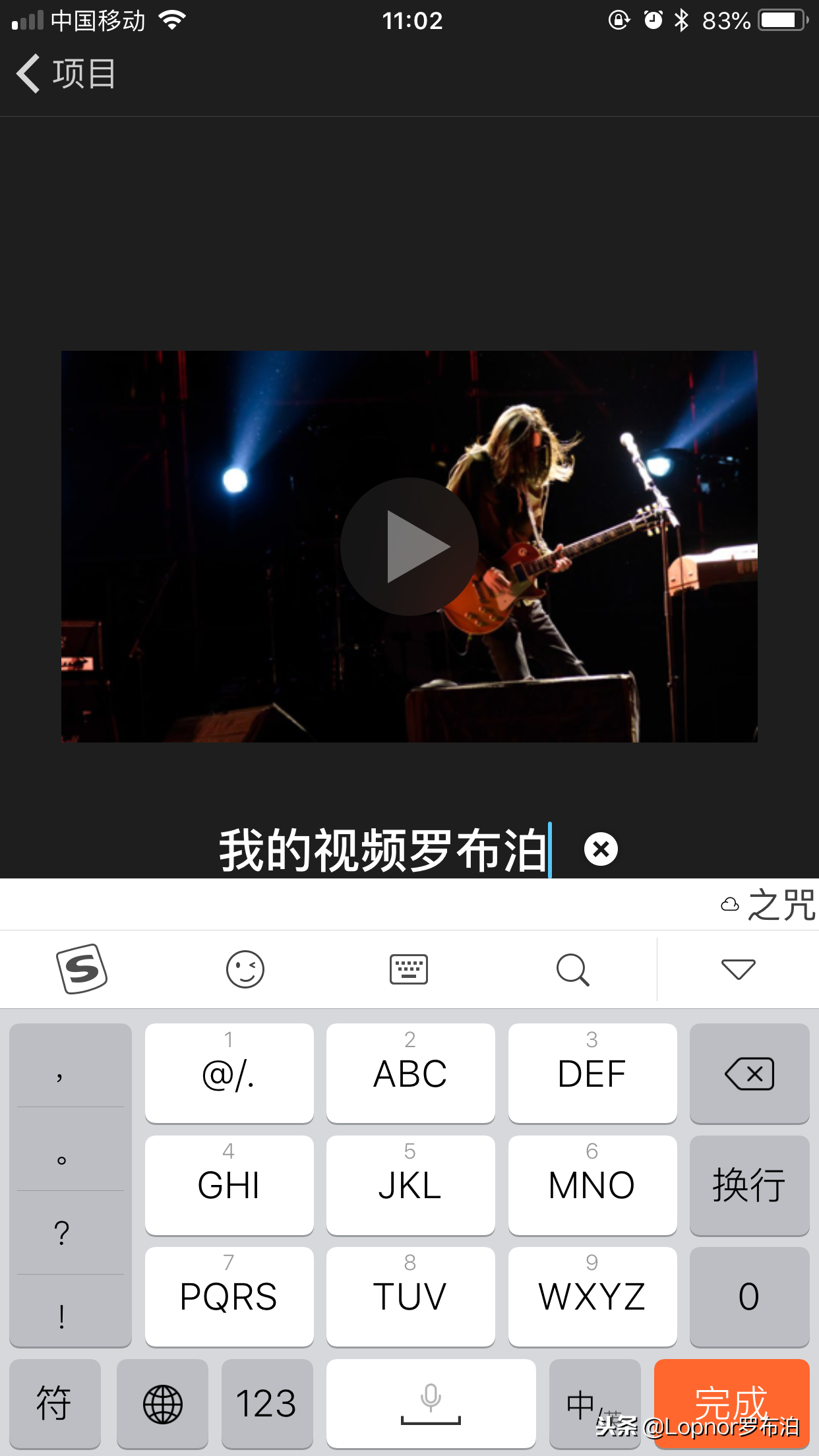
Task: Open the emoji picker on the keyboard toolbar
Action: pos(245,969)
